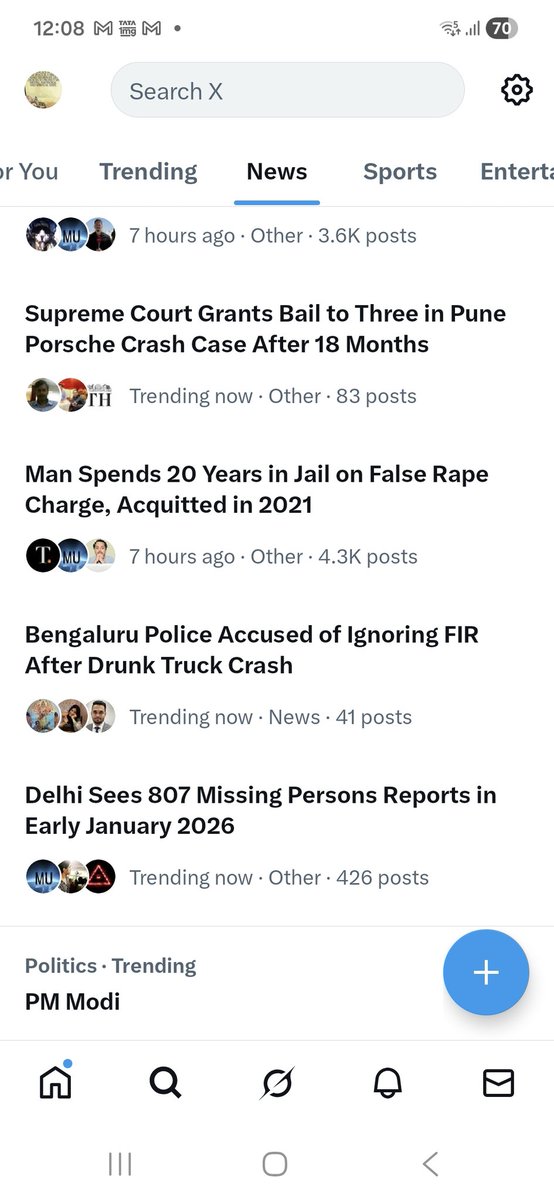Tap the Search X field
Screen dimensions: 554x1200
point(287,91)
